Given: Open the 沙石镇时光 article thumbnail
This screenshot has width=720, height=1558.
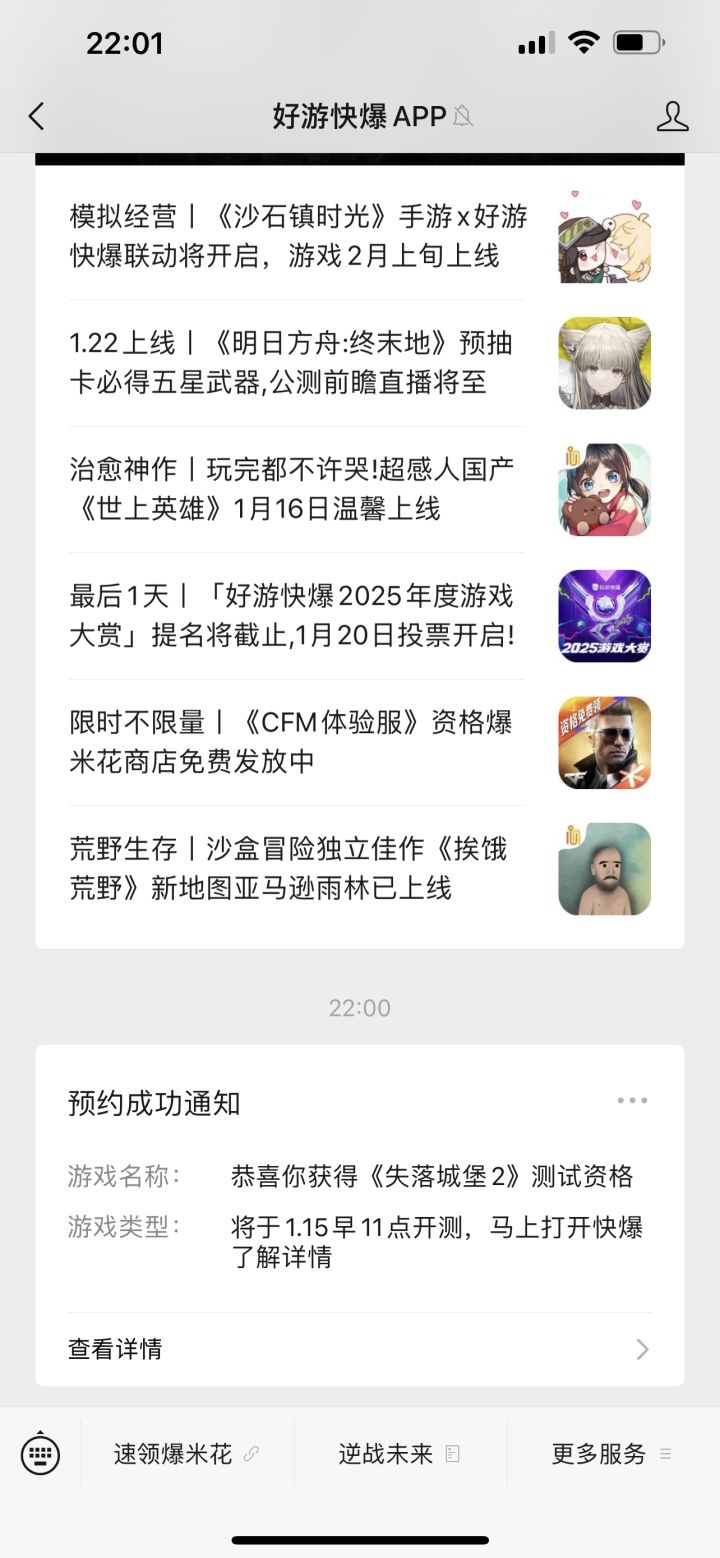Looking at the screenshot, I should 604,237.
